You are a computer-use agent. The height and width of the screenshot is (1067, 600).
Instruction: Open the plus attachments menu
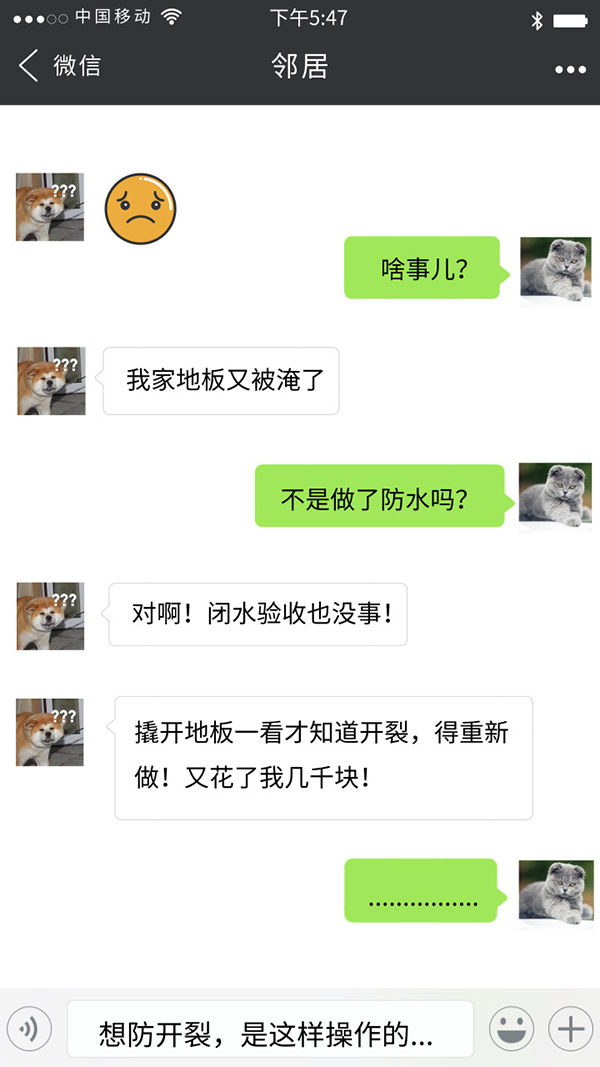coord(570,1028)
